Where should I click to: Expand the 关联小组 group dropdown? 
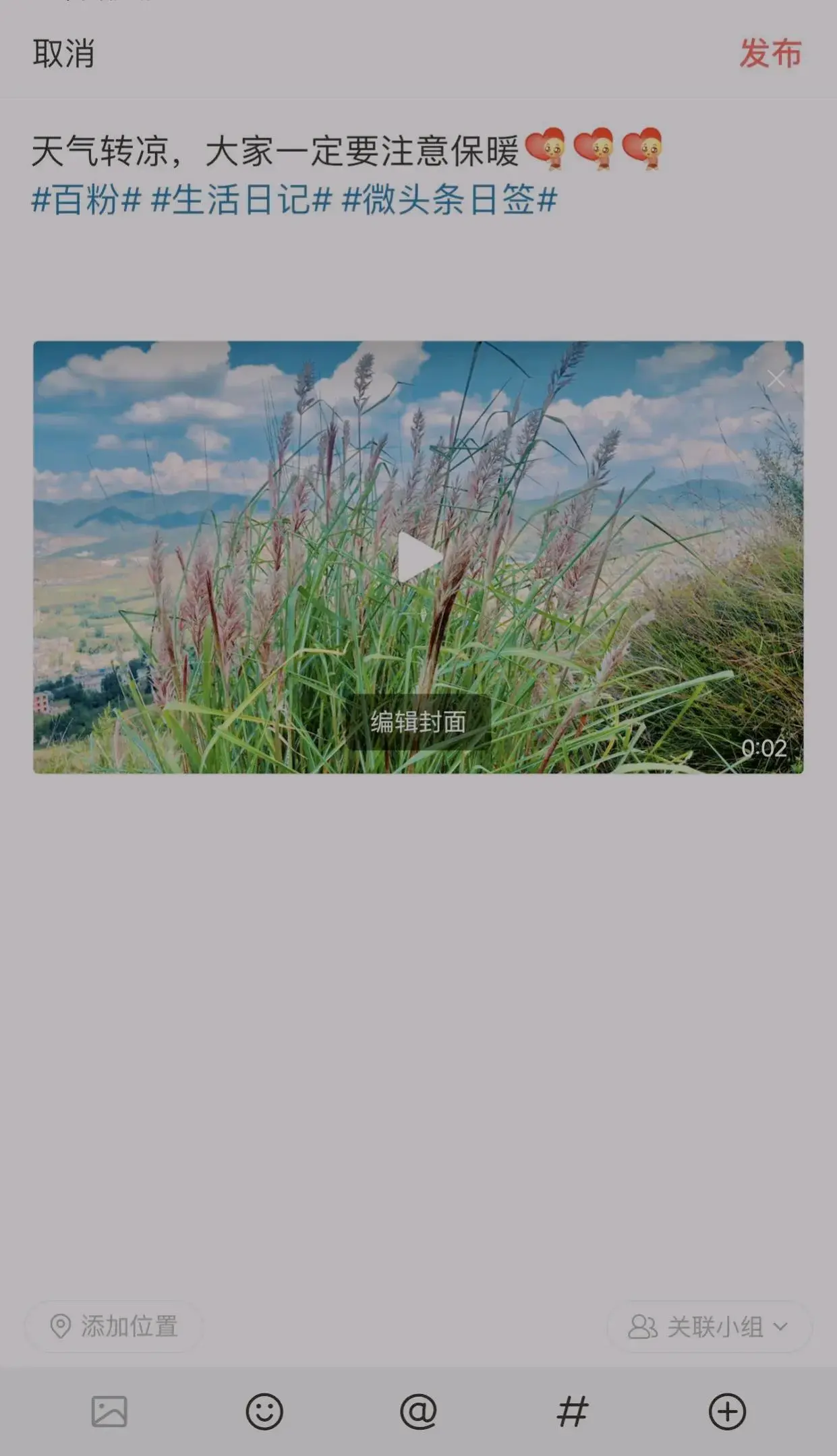(709, 1327)
